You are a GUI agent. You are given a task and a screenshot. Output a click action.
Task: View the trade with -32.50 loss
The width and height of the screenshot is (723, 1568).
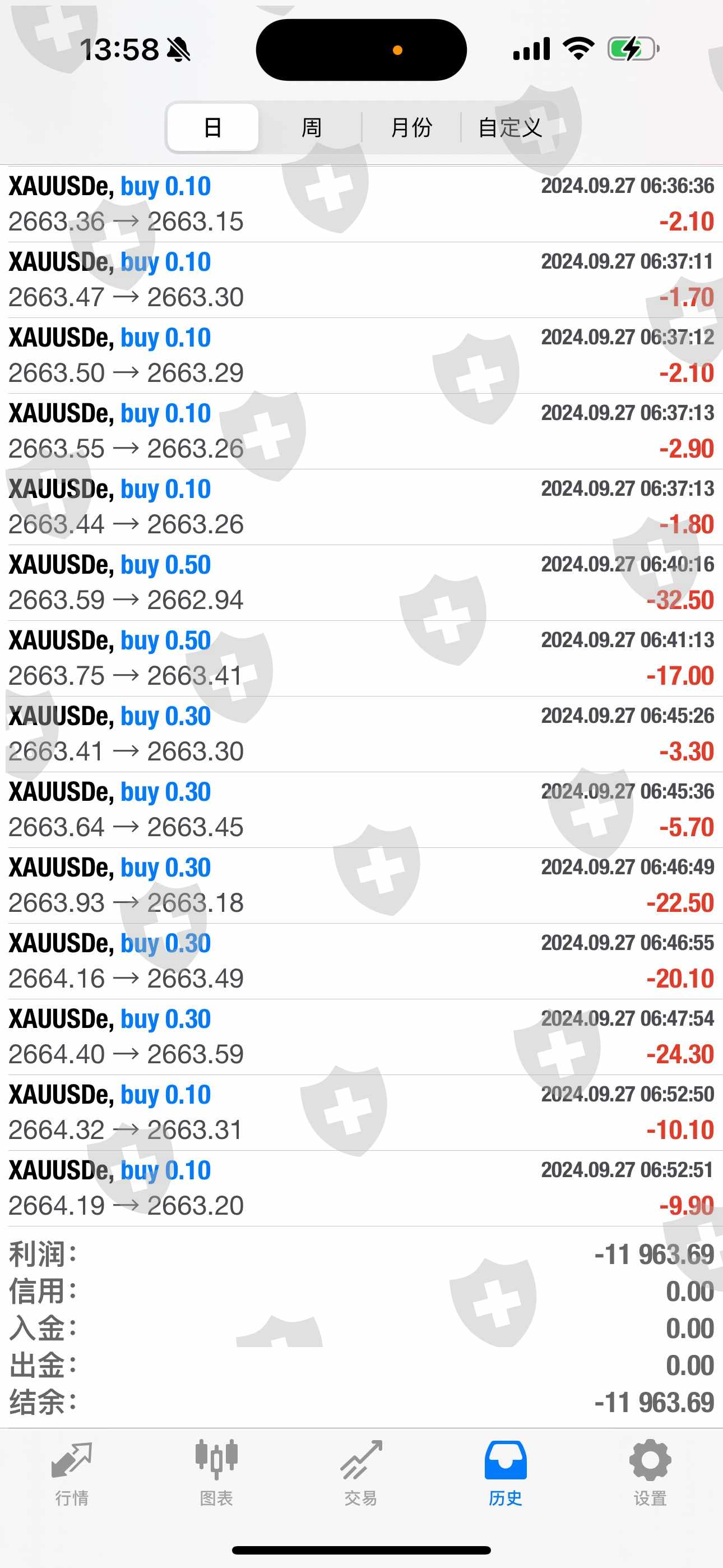(x=361, y=583)
